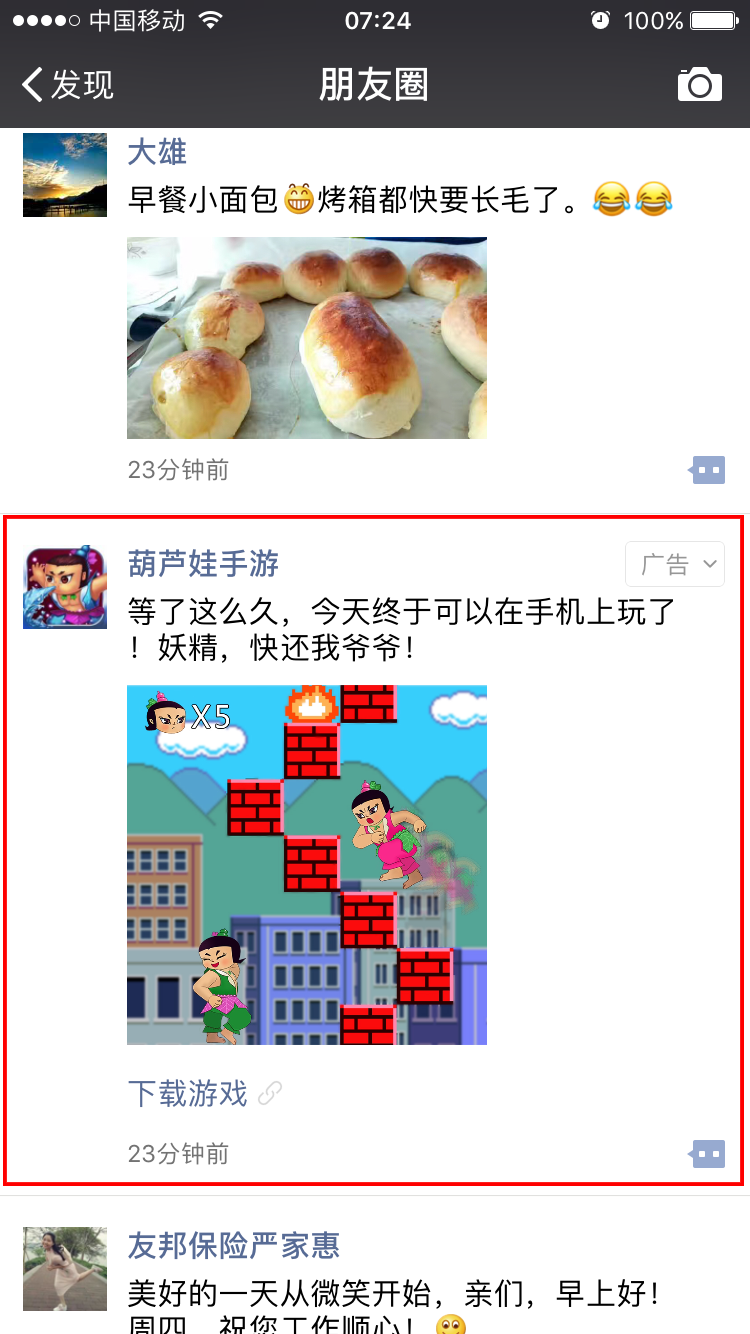This screenshot has height=1334, width=750.
Task: Open comment menu under 葫芦娃手游 ad
Action: pyautogui.click(x=708, y=1154)
